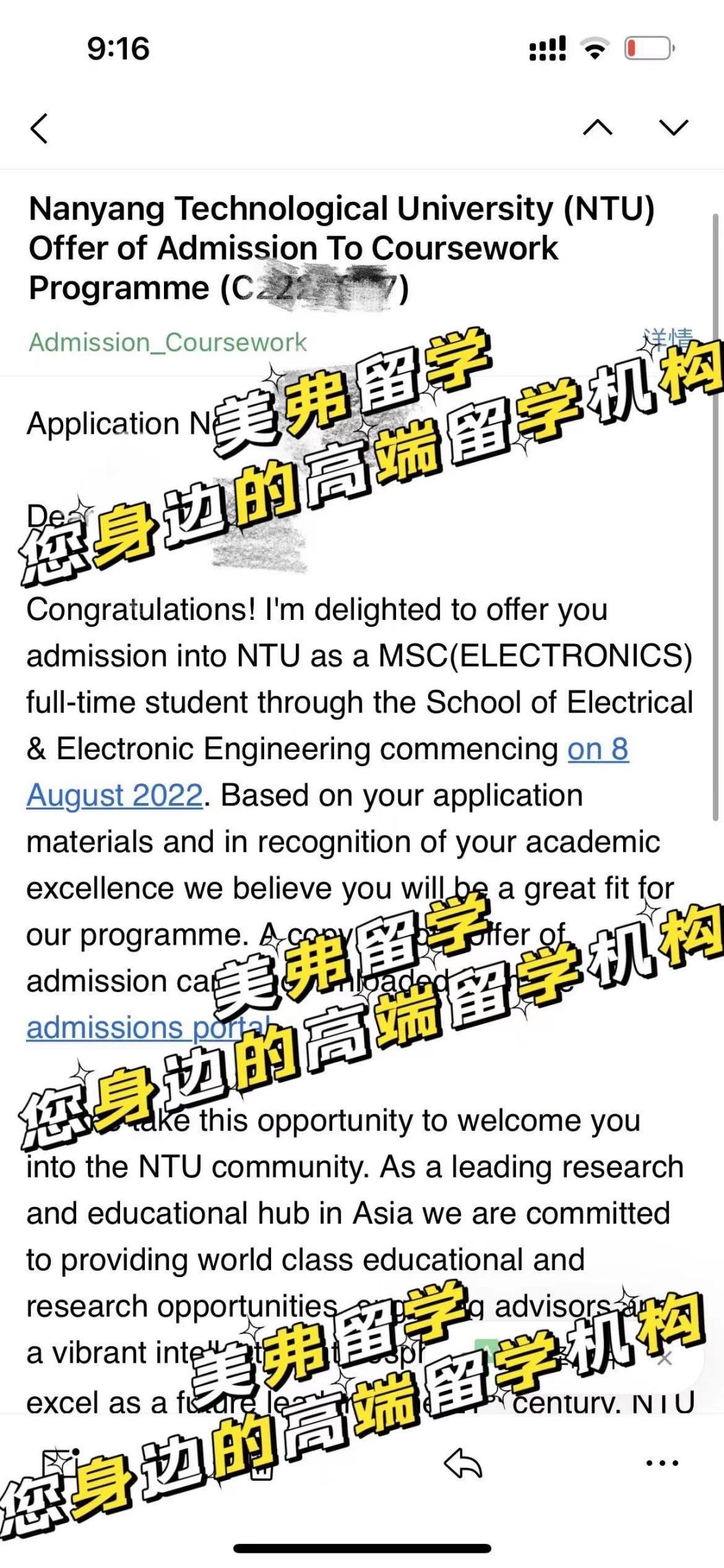Reply to this admission email
Screen dimensions: 724x1568
tap(463, 1464)
